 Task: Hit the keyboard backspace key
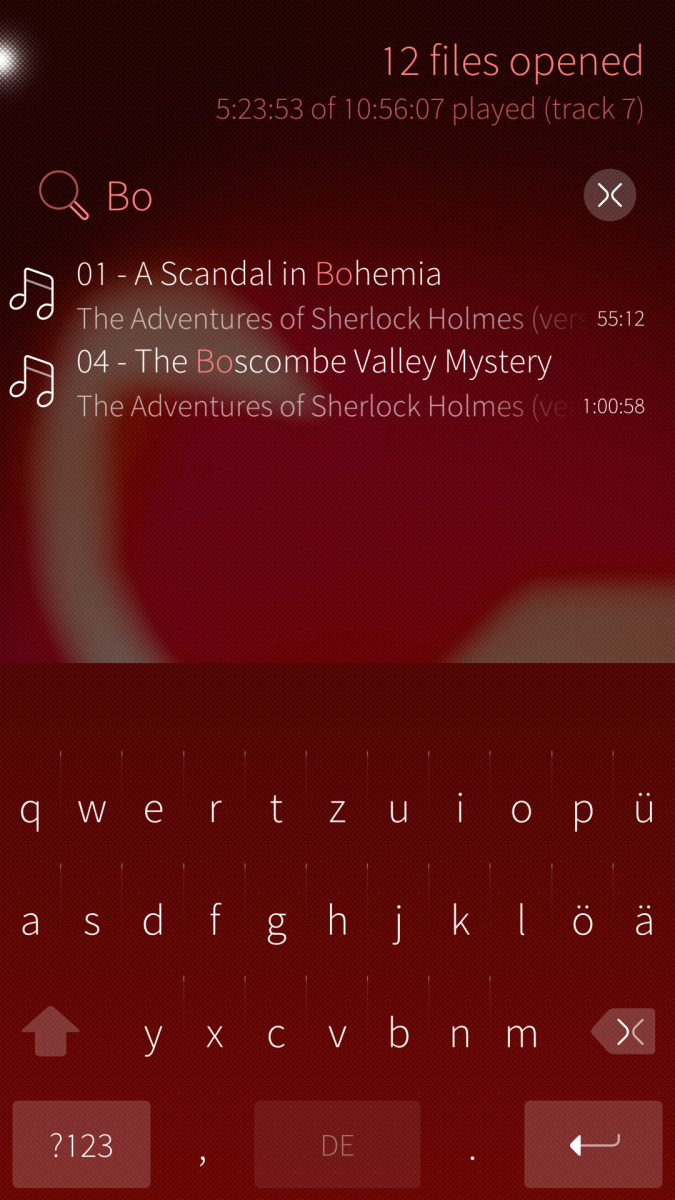coord(624,1032)
